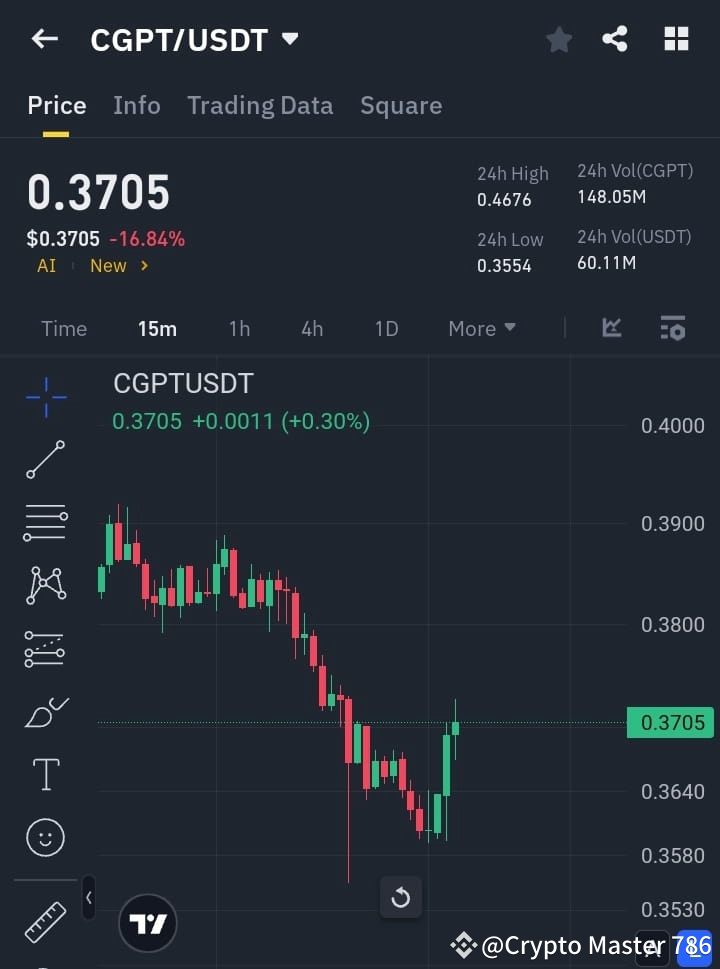Viewport: 720px width, 969px height.
Task: Toggle the favorite star for CGPT/USDT
Action: coord(559,39)
